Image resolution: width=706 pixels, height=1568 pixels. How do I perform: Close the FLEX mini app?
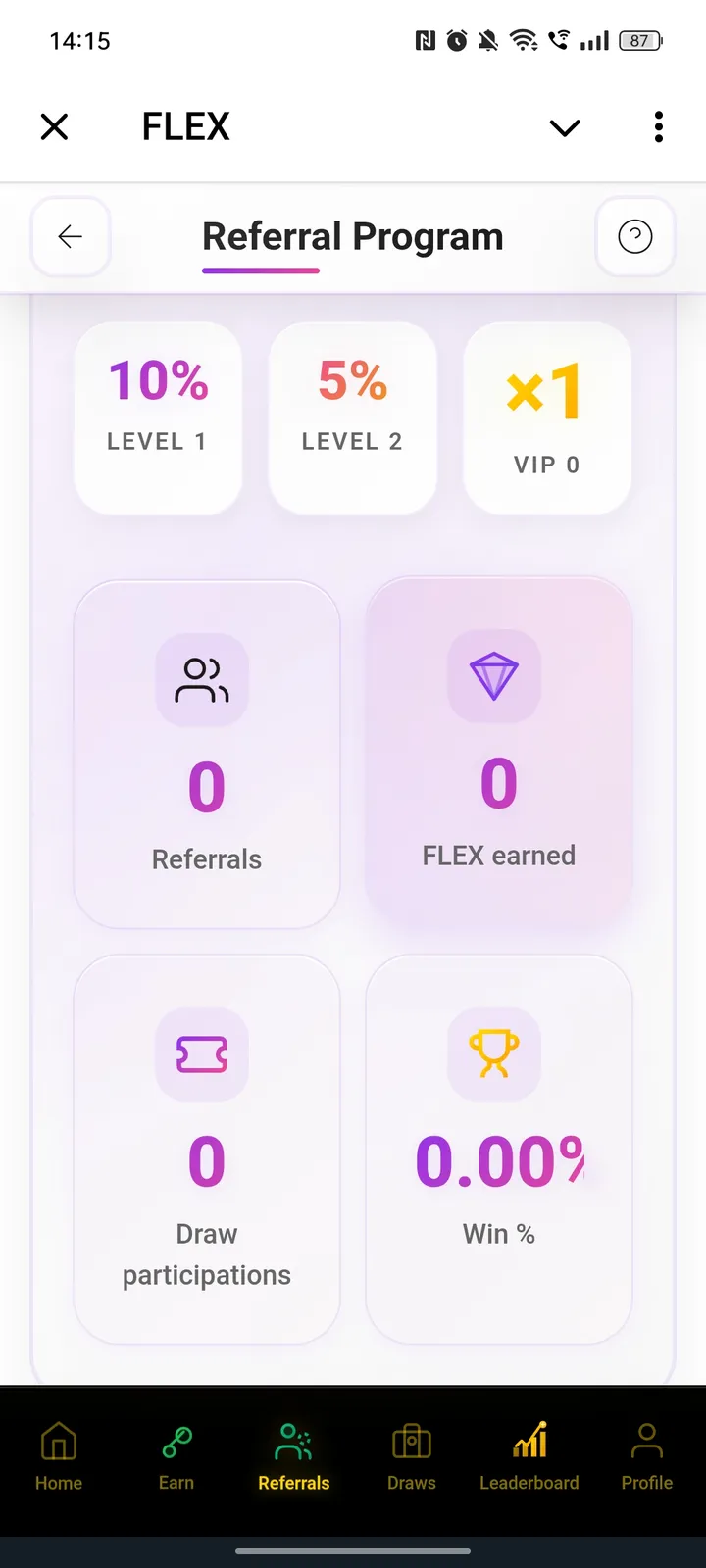(x=54, y=126)
